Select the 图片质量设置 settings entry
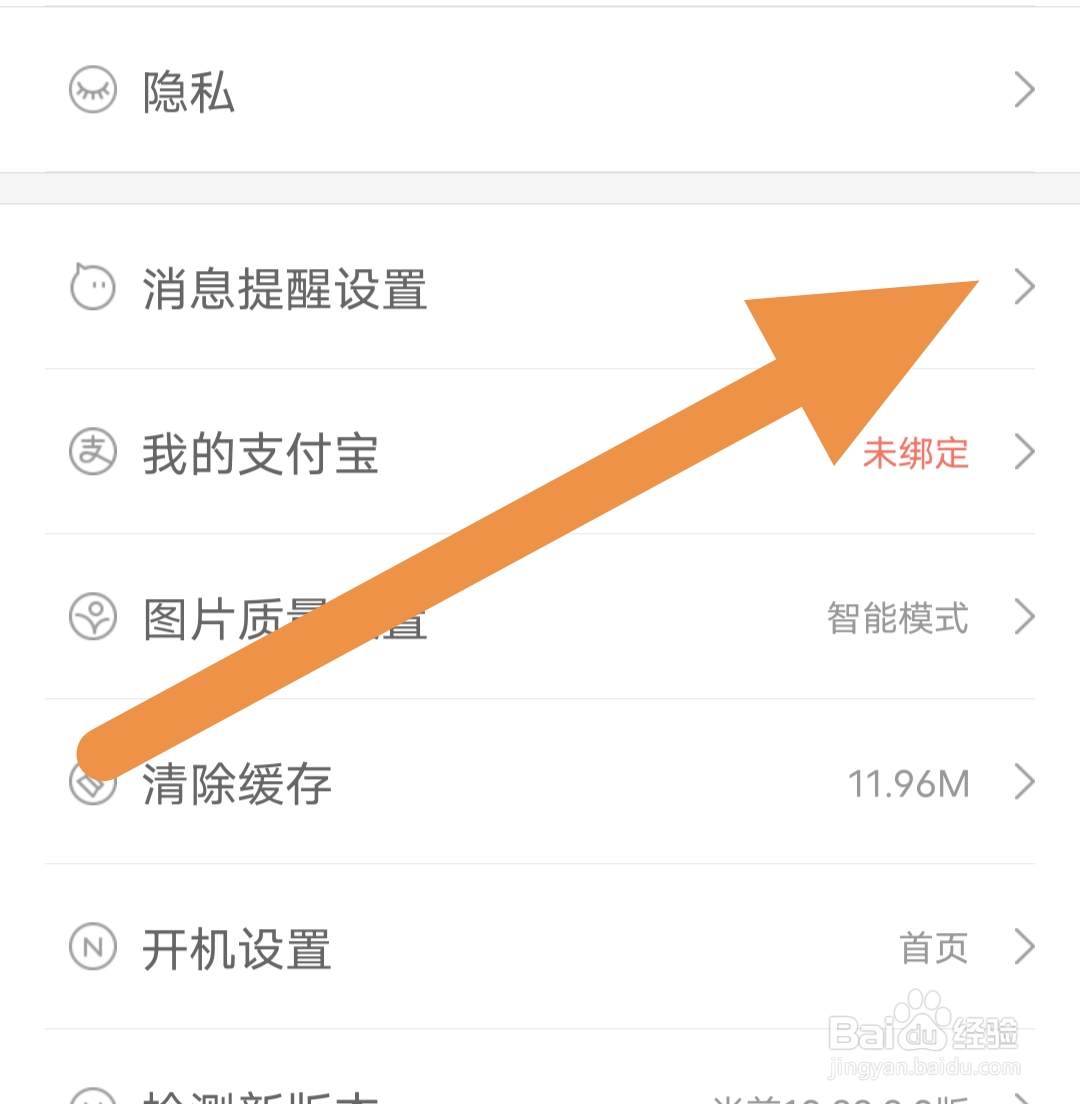This screenshot has width=1080, height=1104. pyautogui.click(x=280, y=618)
